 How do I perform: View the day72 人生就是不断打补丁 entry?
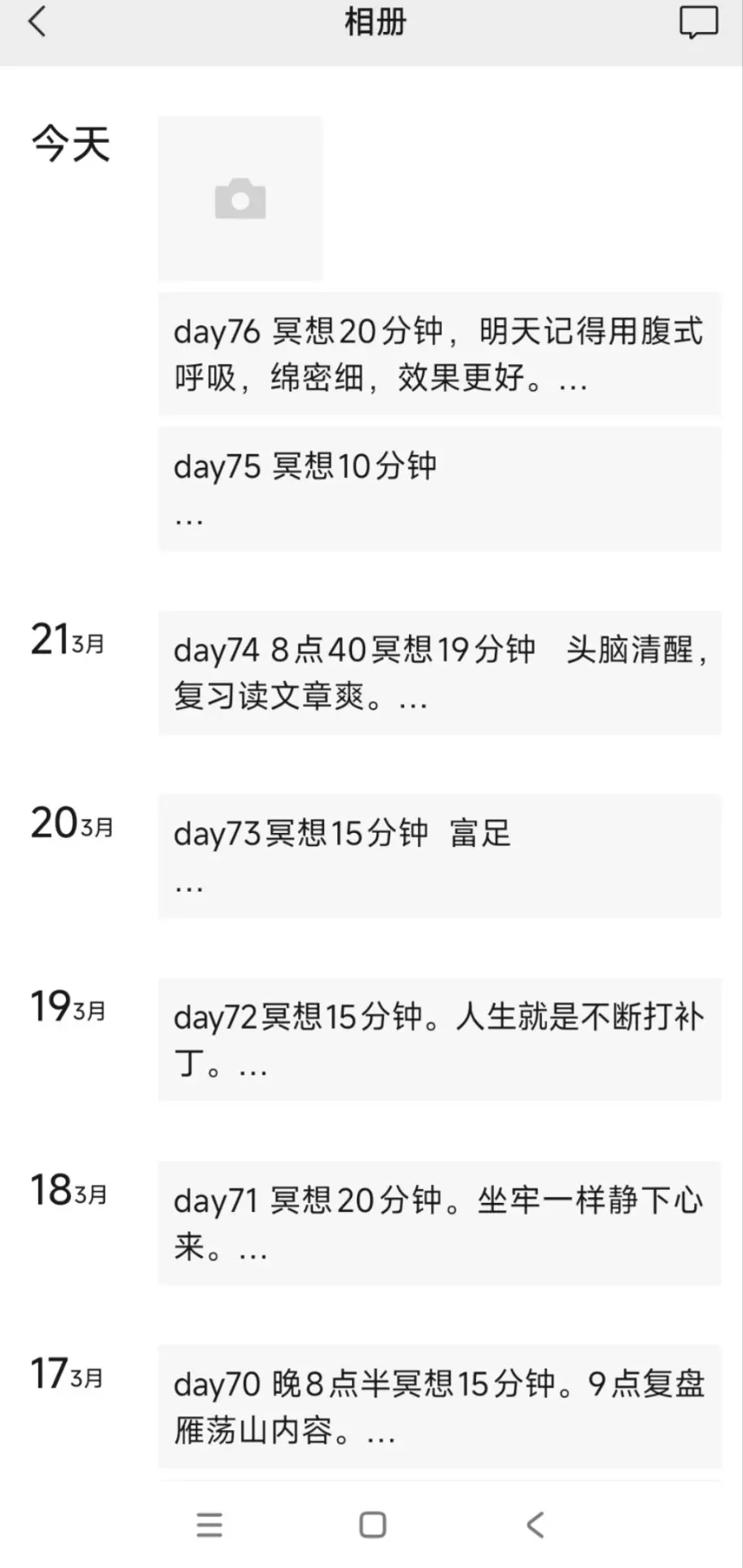point(439,1039)
